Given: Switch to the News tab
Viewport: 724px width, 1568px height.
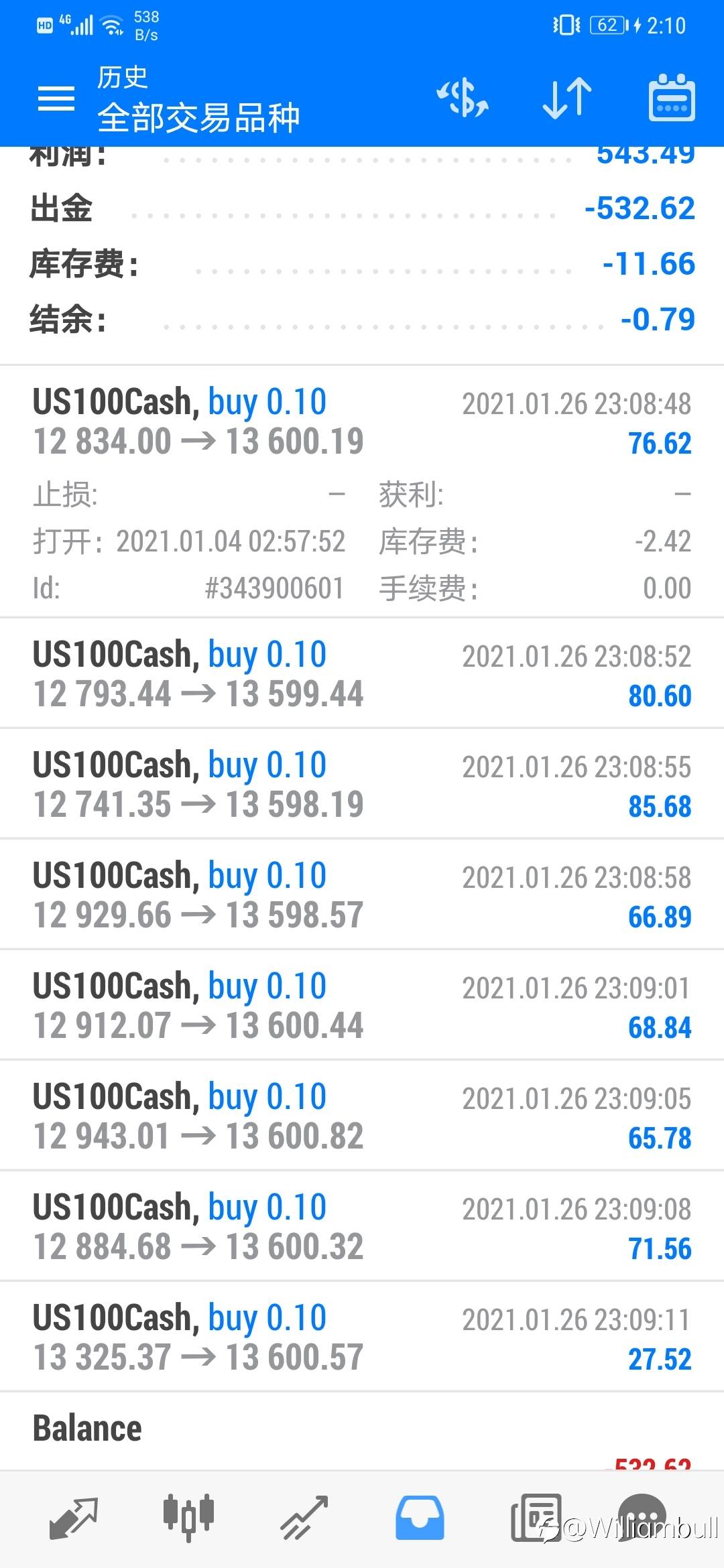Looking at the screenshot, I should pos(535,1518).
